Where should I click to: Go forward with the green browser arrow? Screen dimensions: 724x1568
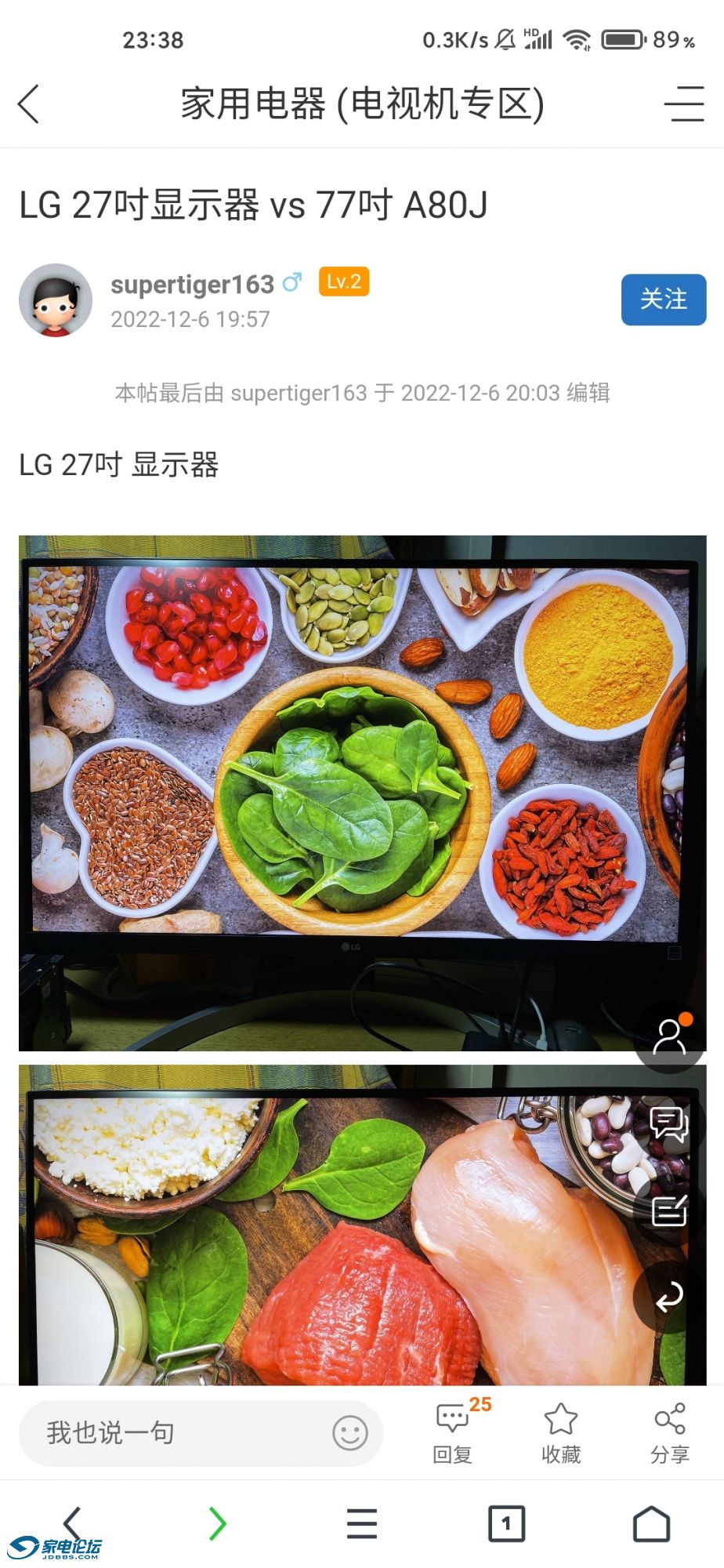point(217,1524)
